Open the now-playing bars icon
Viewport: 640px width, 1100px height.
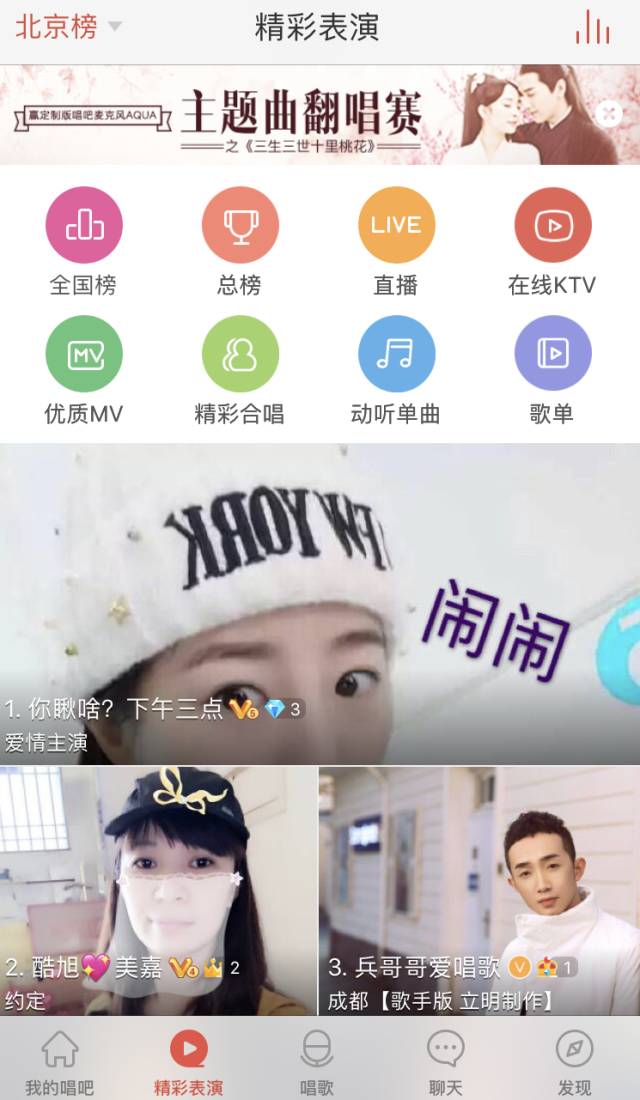pyautogui.click(x=592, y=28)
